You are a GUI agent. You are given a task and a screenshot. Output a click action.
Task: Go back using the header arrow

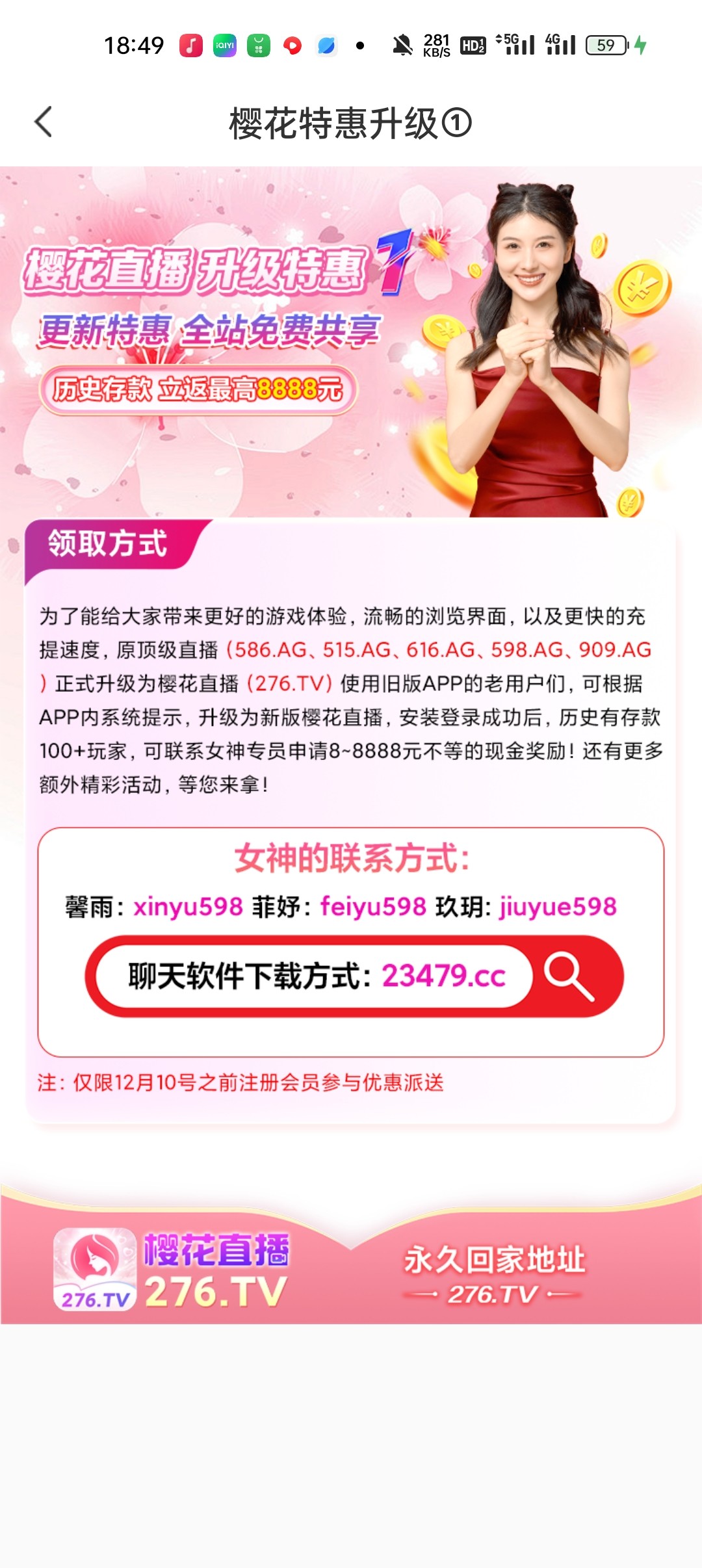point(44,122)
